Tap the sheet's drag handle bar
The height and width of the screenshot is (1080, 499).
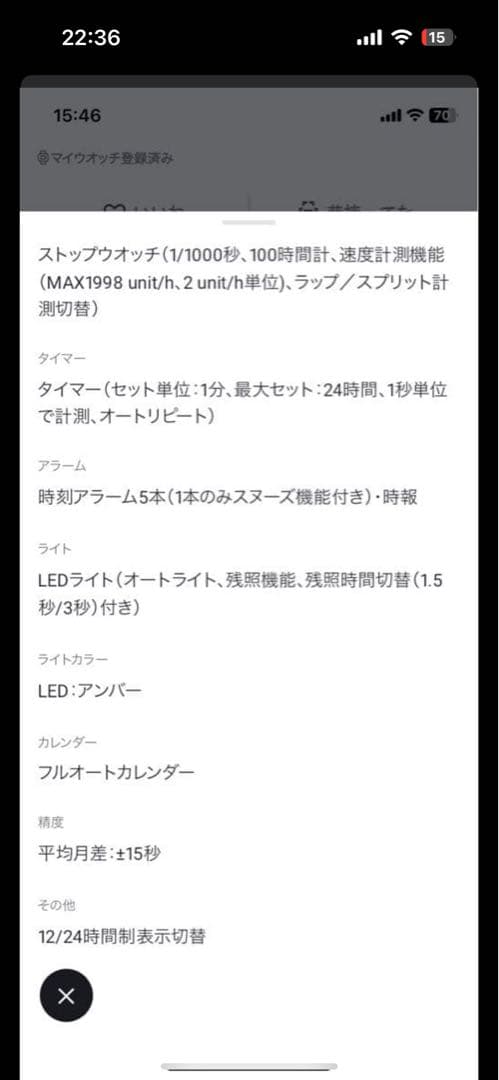249,222
